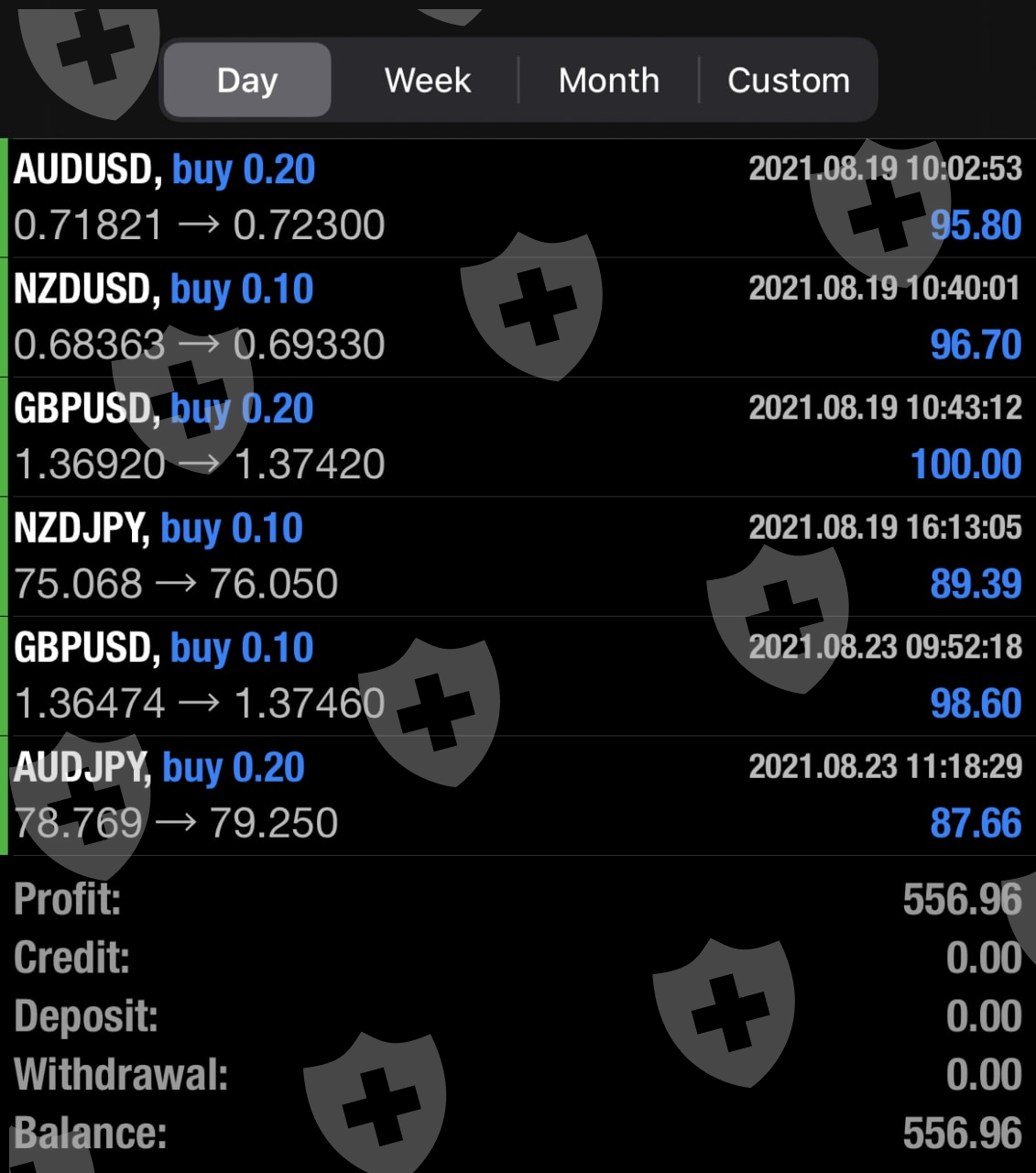Tap the NZDJPY buy 0.10 trade row
Image resolution: width=1036 pixels, height=1173 pixels.
[x=518, y=556]
